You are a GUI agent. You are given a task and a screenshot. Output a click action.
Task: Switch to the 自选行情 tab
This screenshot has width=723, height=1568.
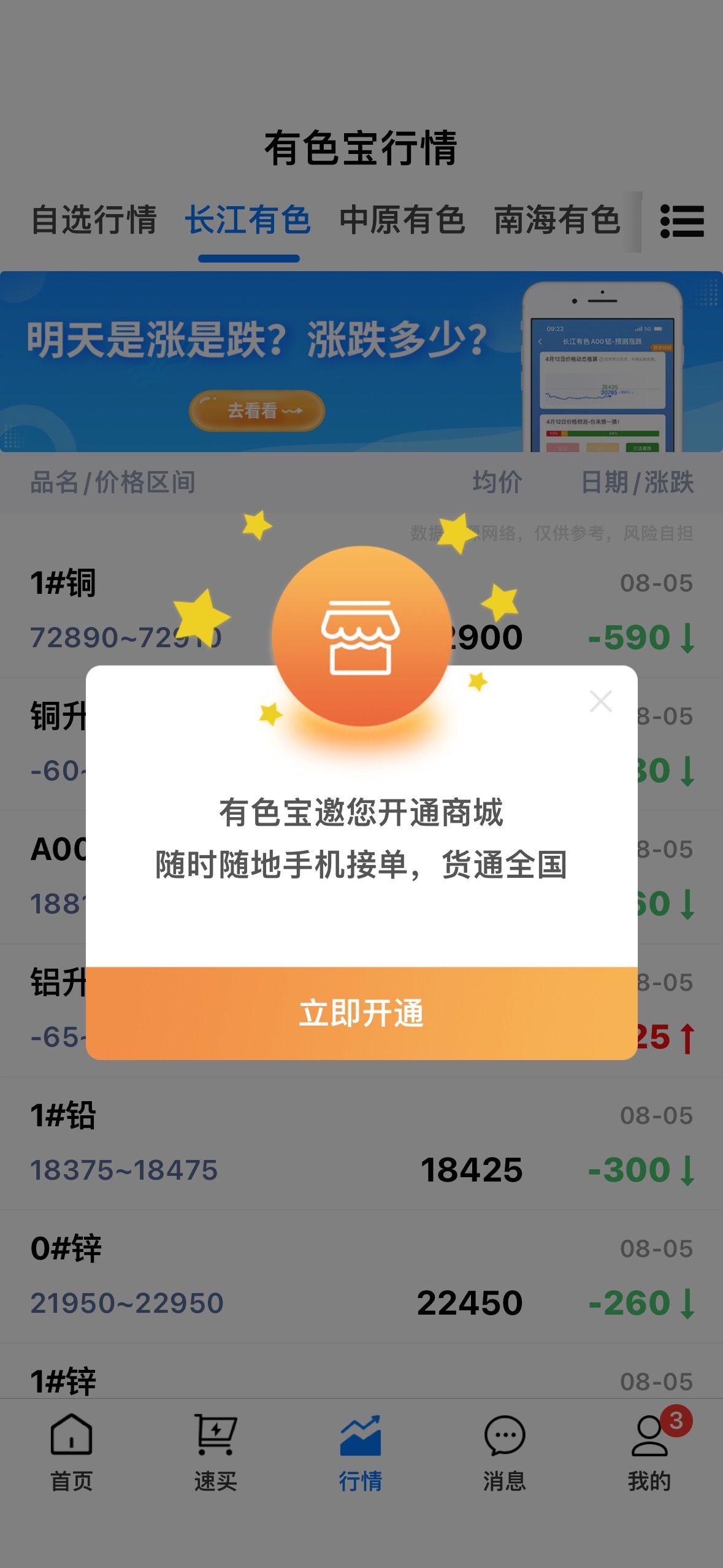click(94, 220)
